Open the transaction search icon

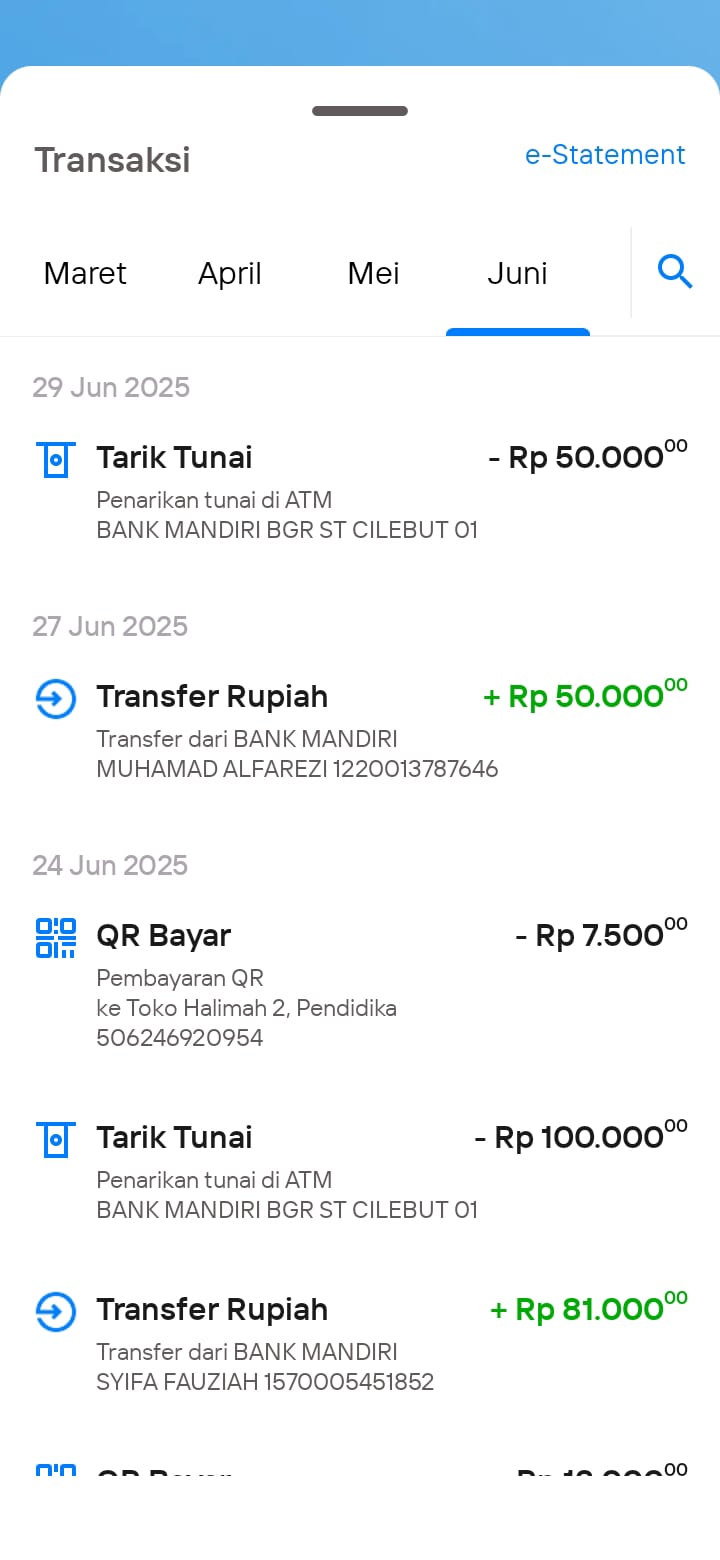675,272
